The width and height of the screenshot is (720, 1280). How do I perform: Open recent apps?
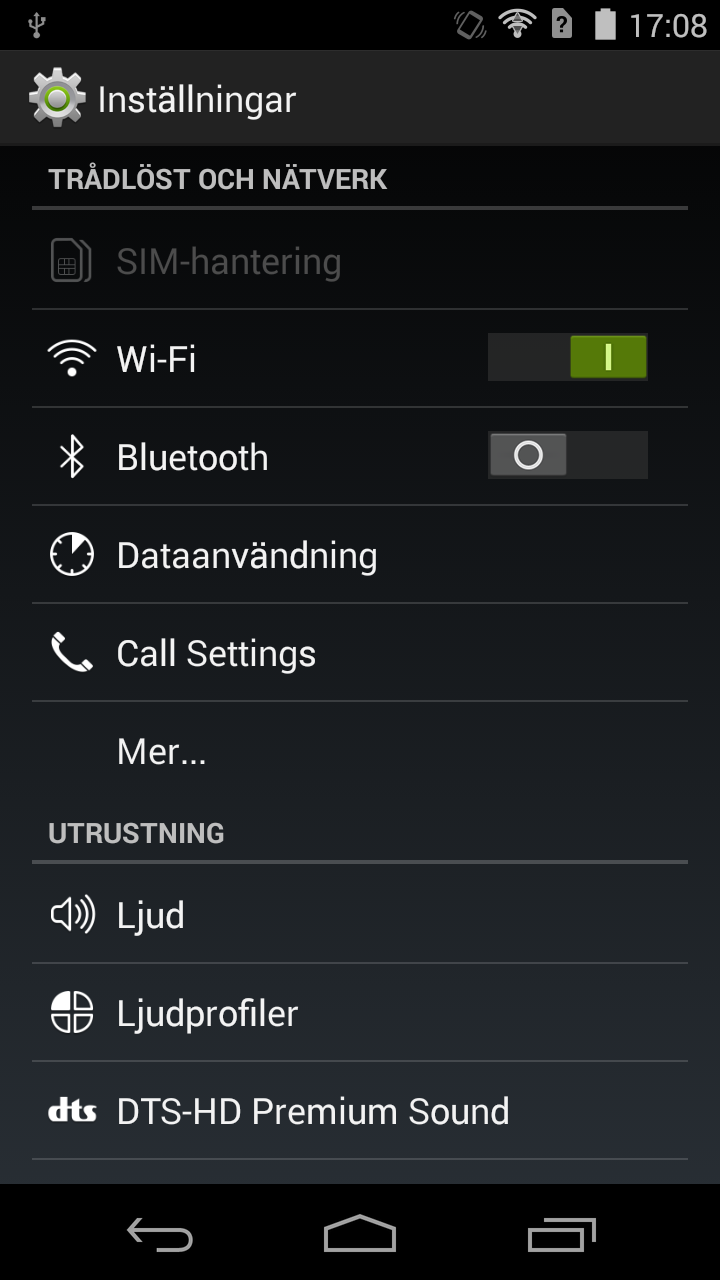561,1235
